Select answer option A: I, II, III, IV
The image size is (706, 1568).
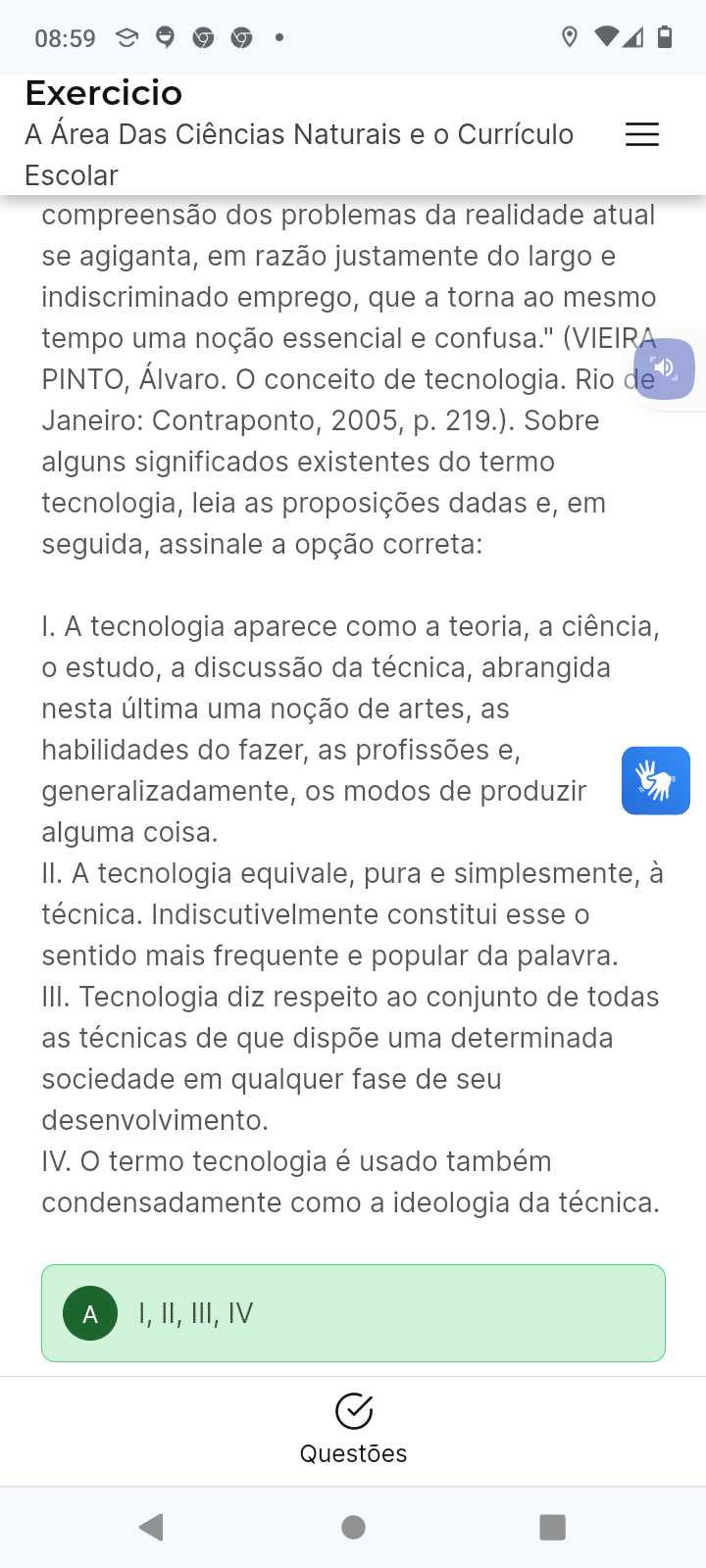[353, 1313]
